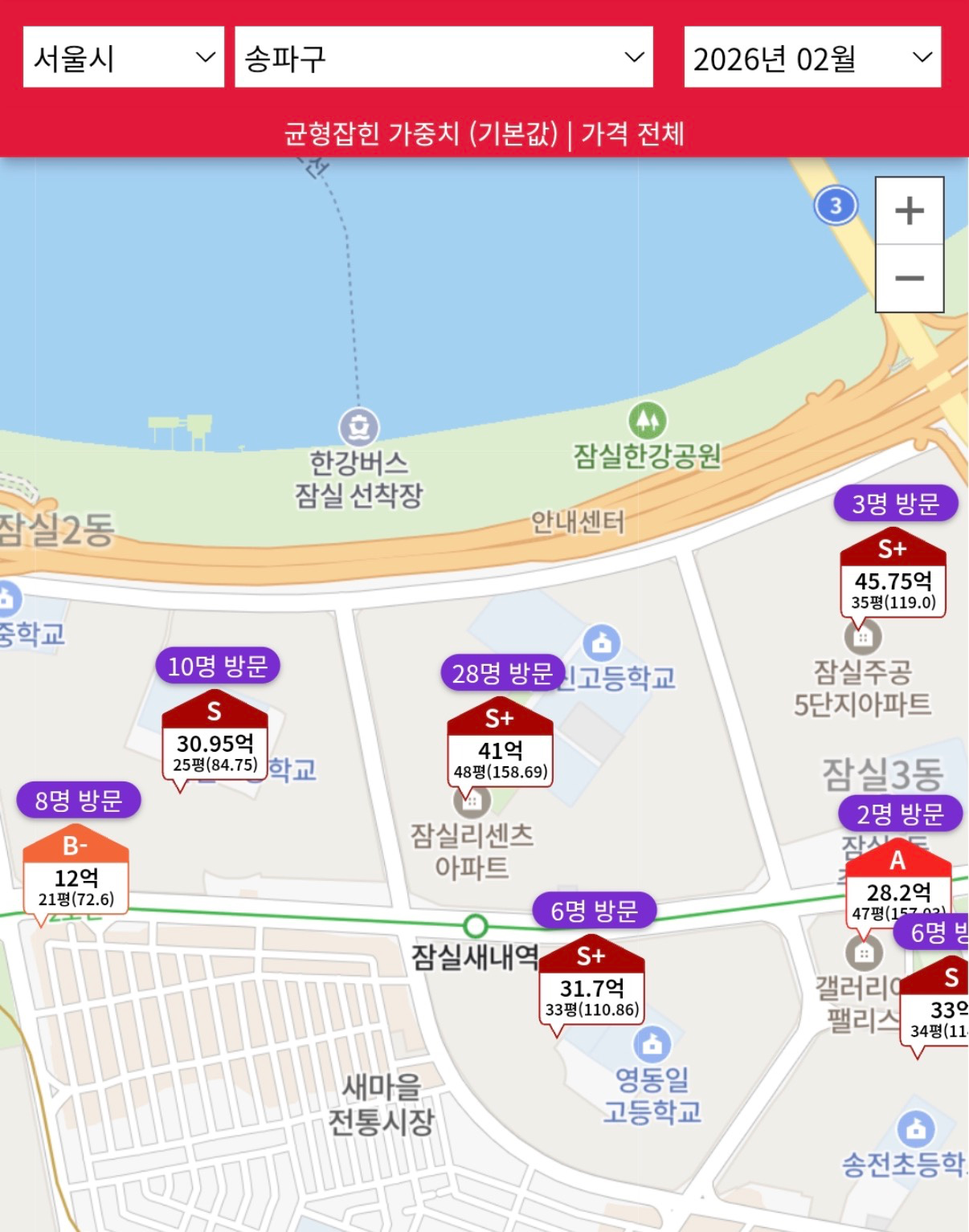
Task: View the 41억 잠실리센츠 marker
Action: click(500, 751)
